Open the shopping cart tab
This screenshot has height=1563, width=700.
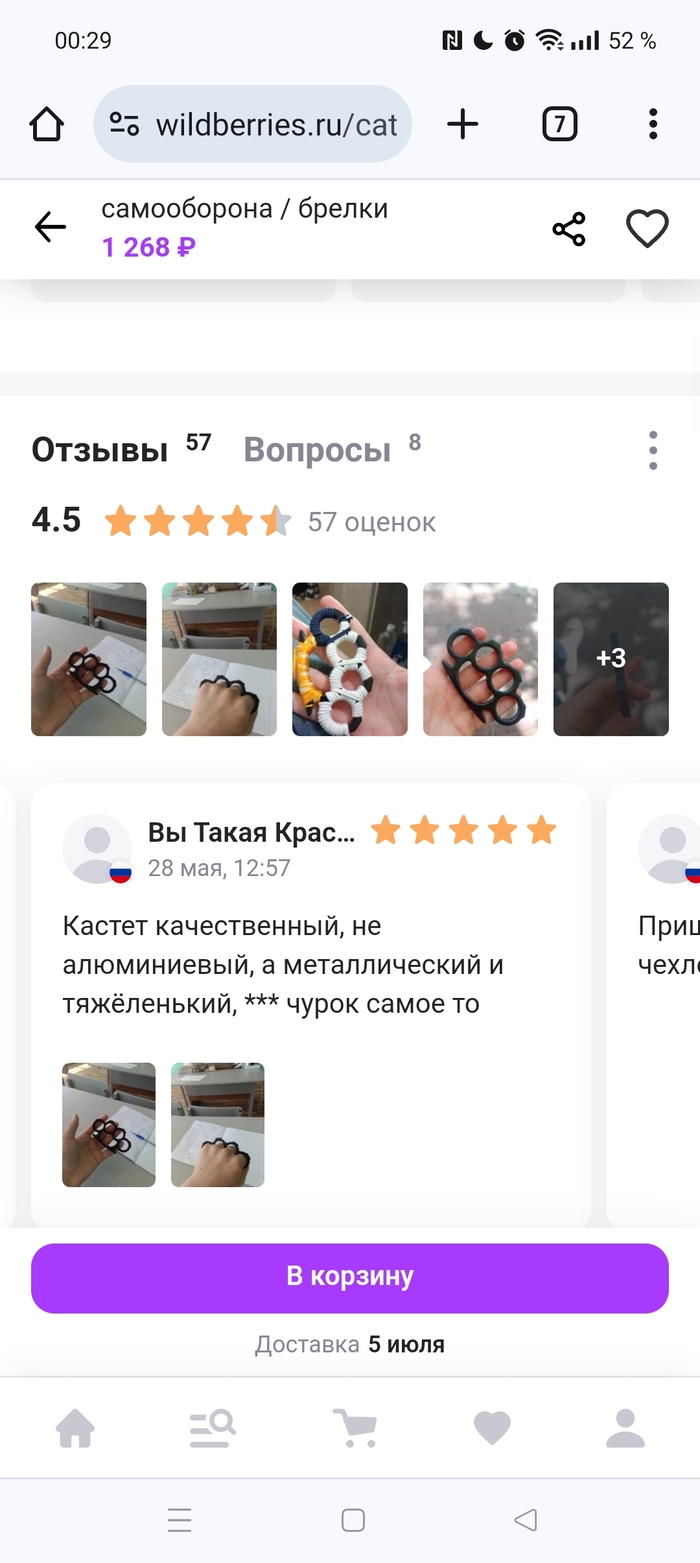(354, 1427)
